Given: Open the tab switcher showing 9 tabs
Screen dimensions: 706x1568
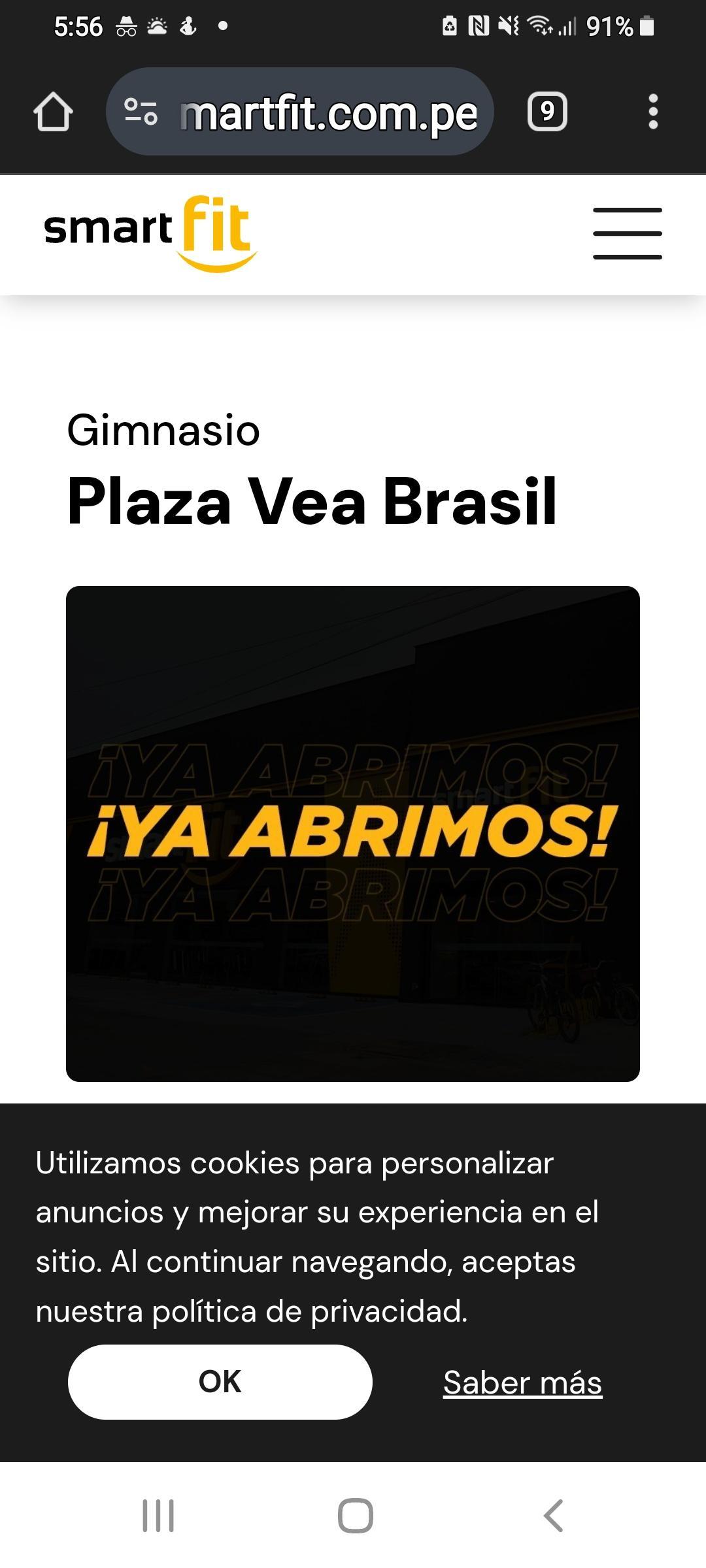Looking at the screenshot, I should pos(547,112).
